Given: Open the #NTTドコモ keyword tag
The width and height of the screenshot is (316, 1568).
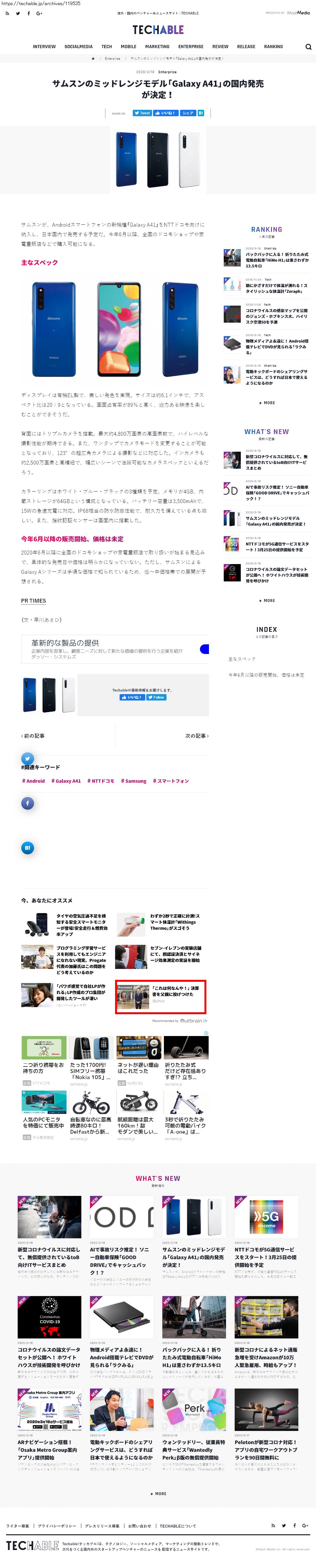Looking at the screenshot, I should click(101, 781).
